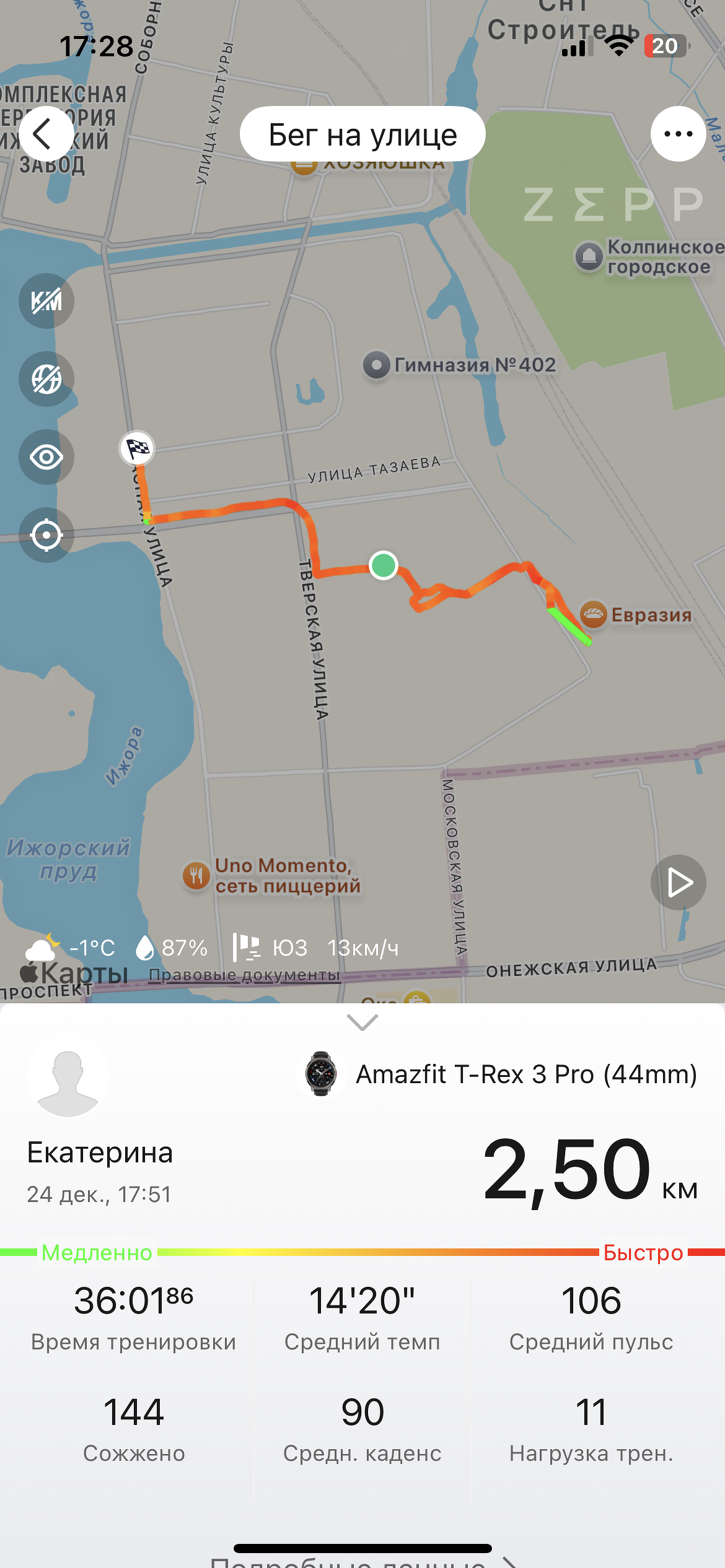Open the Правовые документы link
The height and width of the screenshot is (1568, 725).
(x=244, y=975)
